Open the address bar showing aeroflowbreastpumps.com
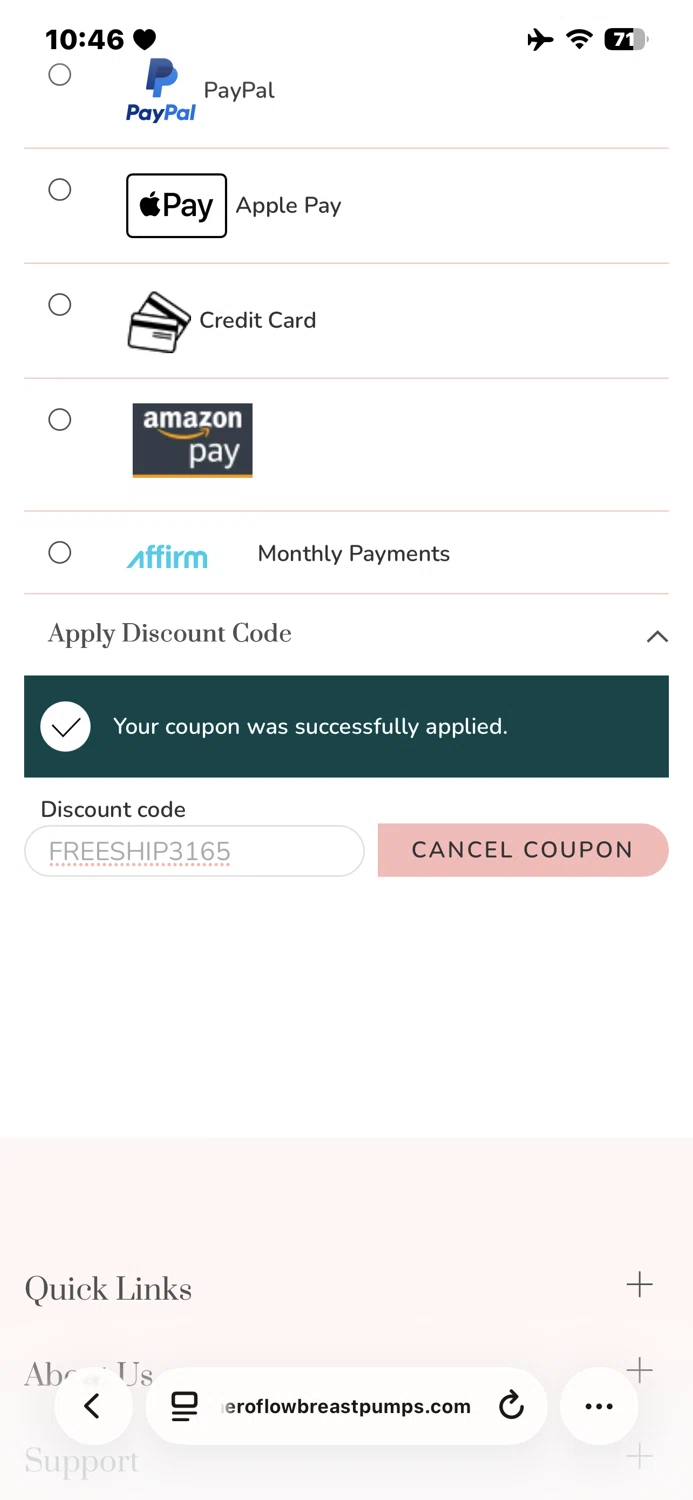This screenshot has height=1500, width=693. pyautogui.click(x=340, y=1406)
